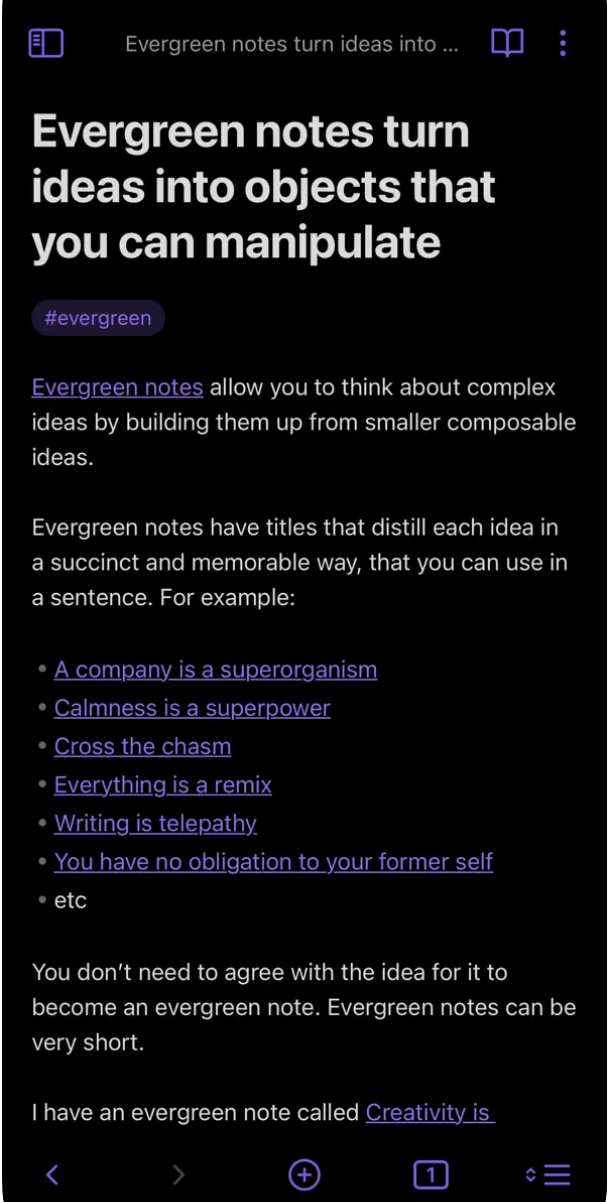Open 'Calmness is a superpower' link
Image resolution: width=608 pixels, height=1202 pixels.
[x=192, y=708]
